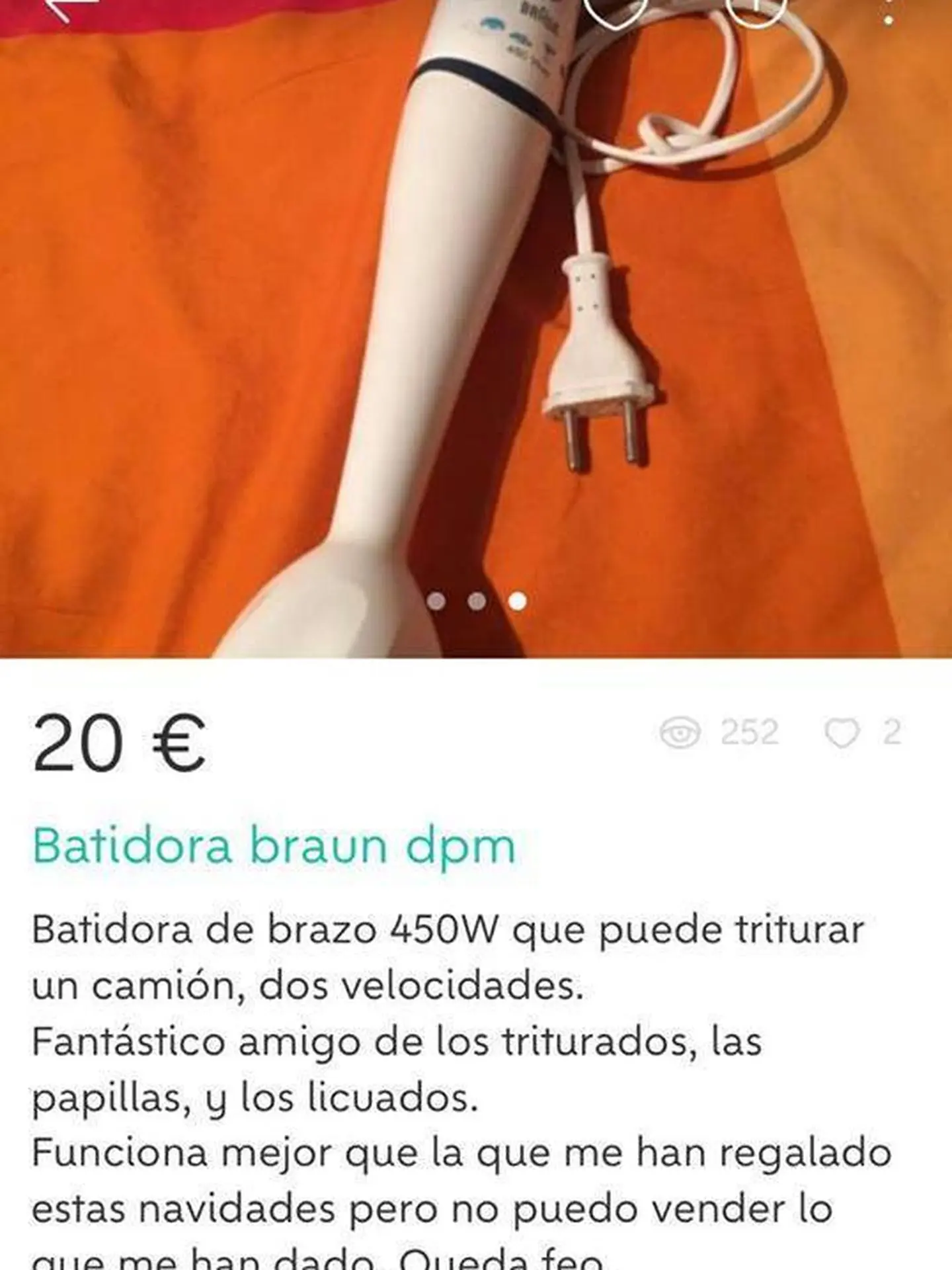Jump to the first photo indicator dot

click(x=436, y=601)
